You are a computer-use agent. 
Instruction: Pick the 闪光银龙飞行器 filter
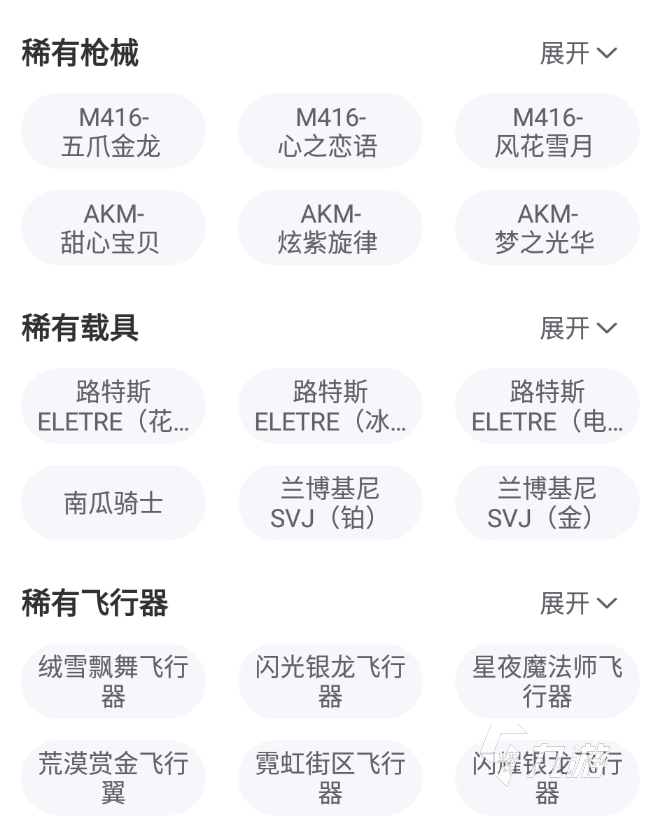click(x=330, y=681)
